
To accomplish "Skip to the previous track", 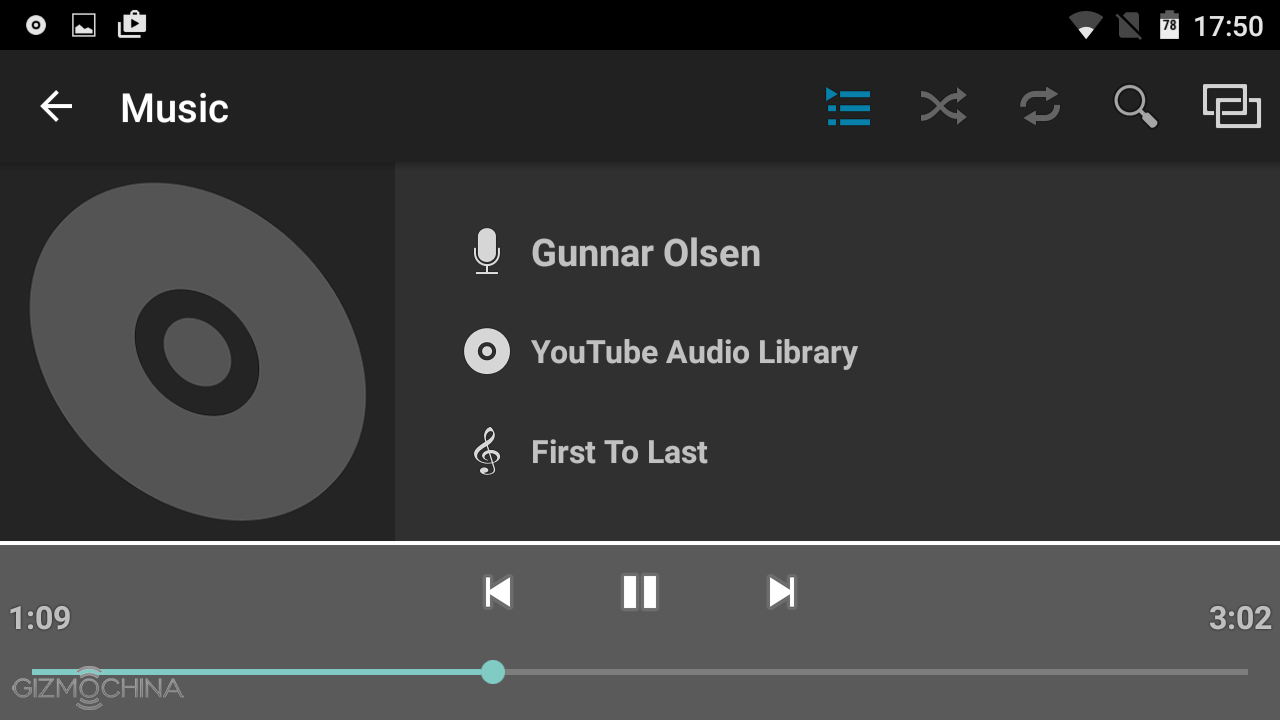I will point(498,592).
